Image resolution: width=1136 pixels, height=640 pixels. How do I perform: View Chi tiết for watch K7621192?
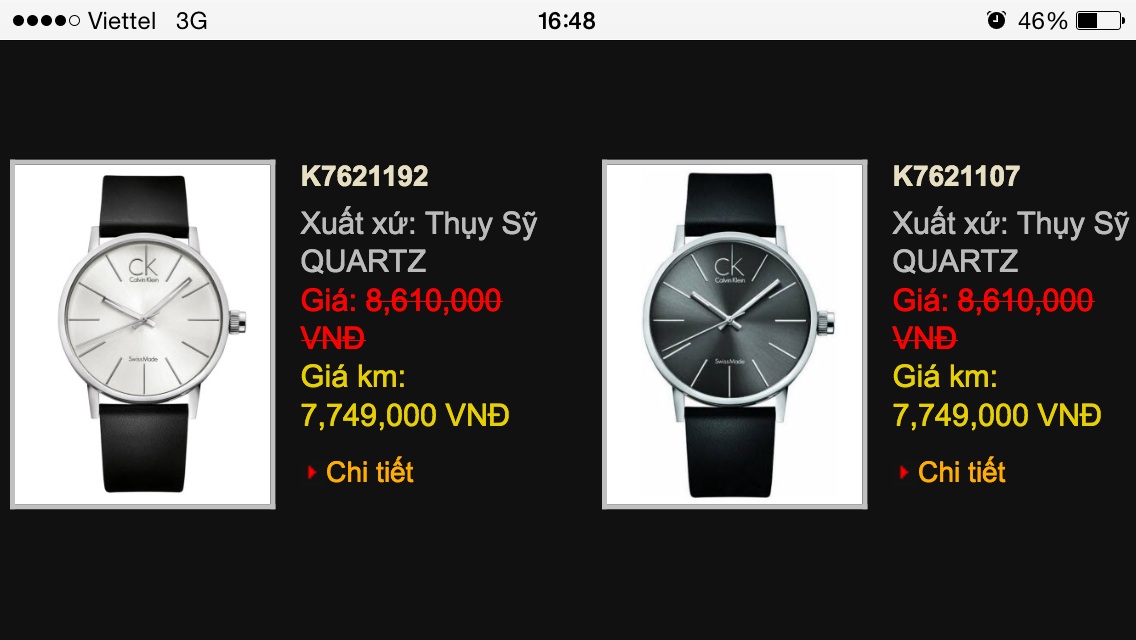pyautogui.click(x=369, y=472)
